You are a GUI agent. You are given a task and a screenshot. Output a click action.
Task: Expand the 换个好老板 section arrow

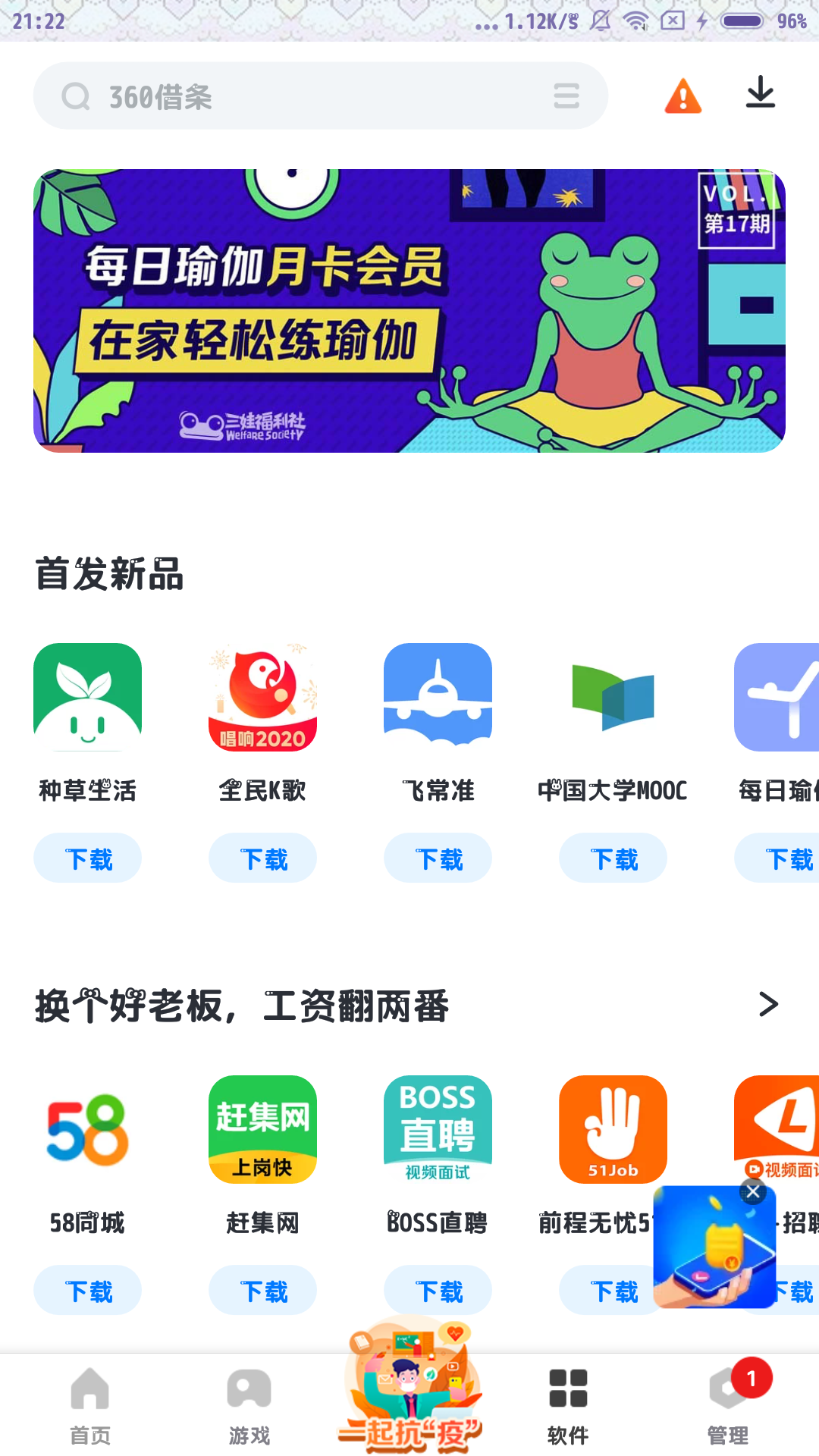coord(768,1005)
